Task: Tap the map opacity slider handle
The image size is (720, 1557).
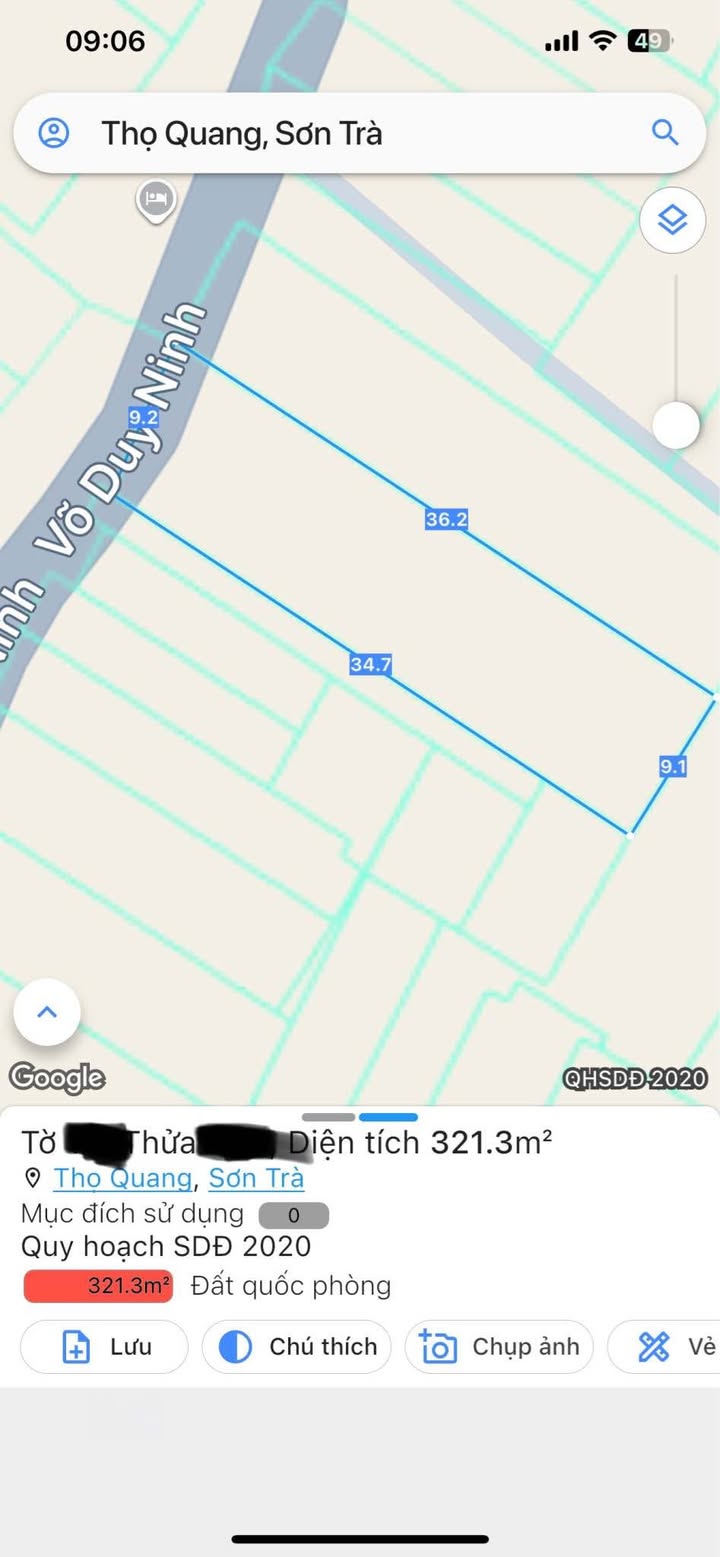Action: (x=676, y=425)
